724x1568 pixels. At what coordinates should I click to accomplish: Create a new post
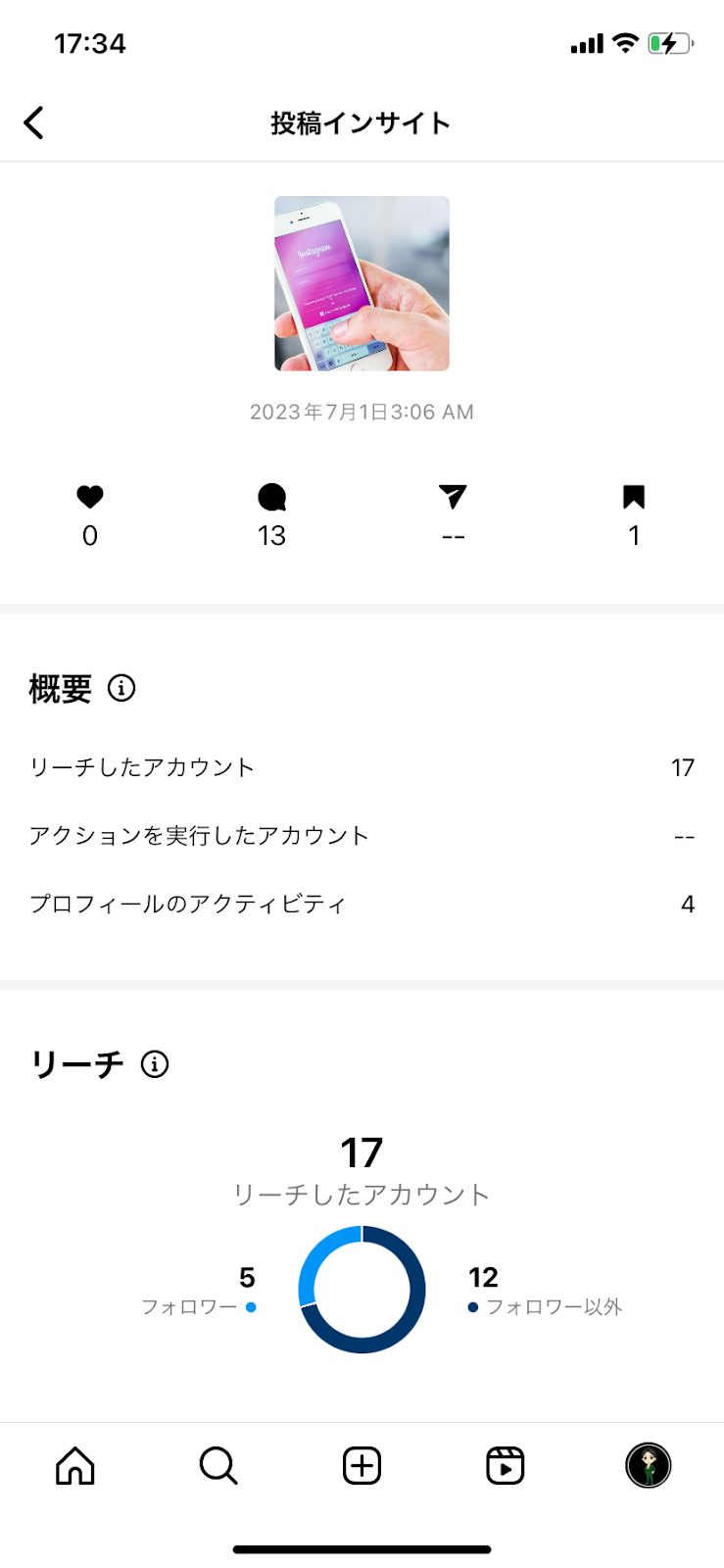coord(362,1466)
